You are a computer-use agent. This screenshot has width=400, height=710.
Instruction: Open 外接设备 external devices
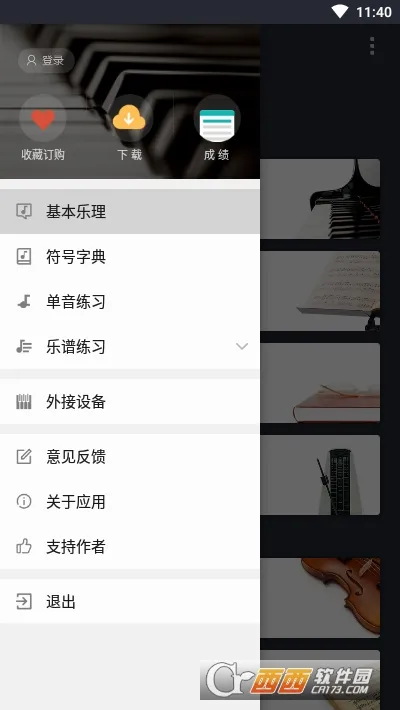130,402
